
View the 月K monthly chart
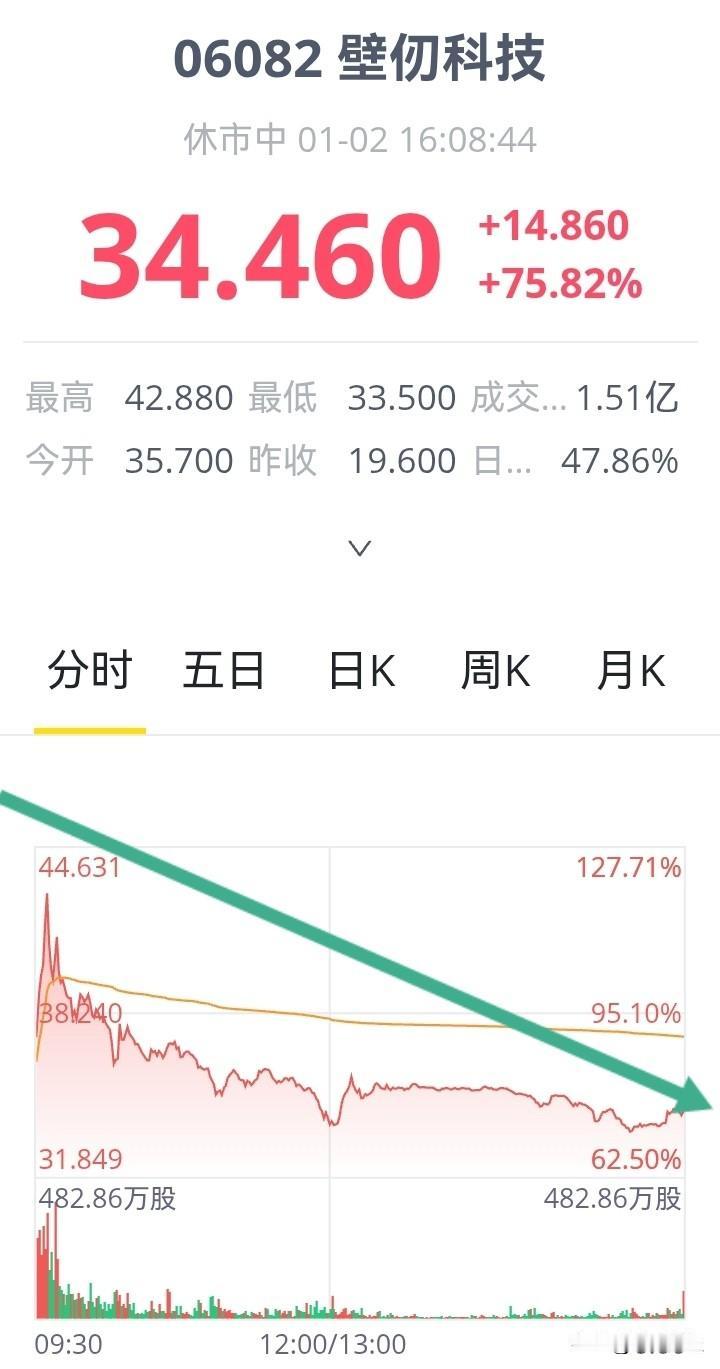[x=631, y=671]
